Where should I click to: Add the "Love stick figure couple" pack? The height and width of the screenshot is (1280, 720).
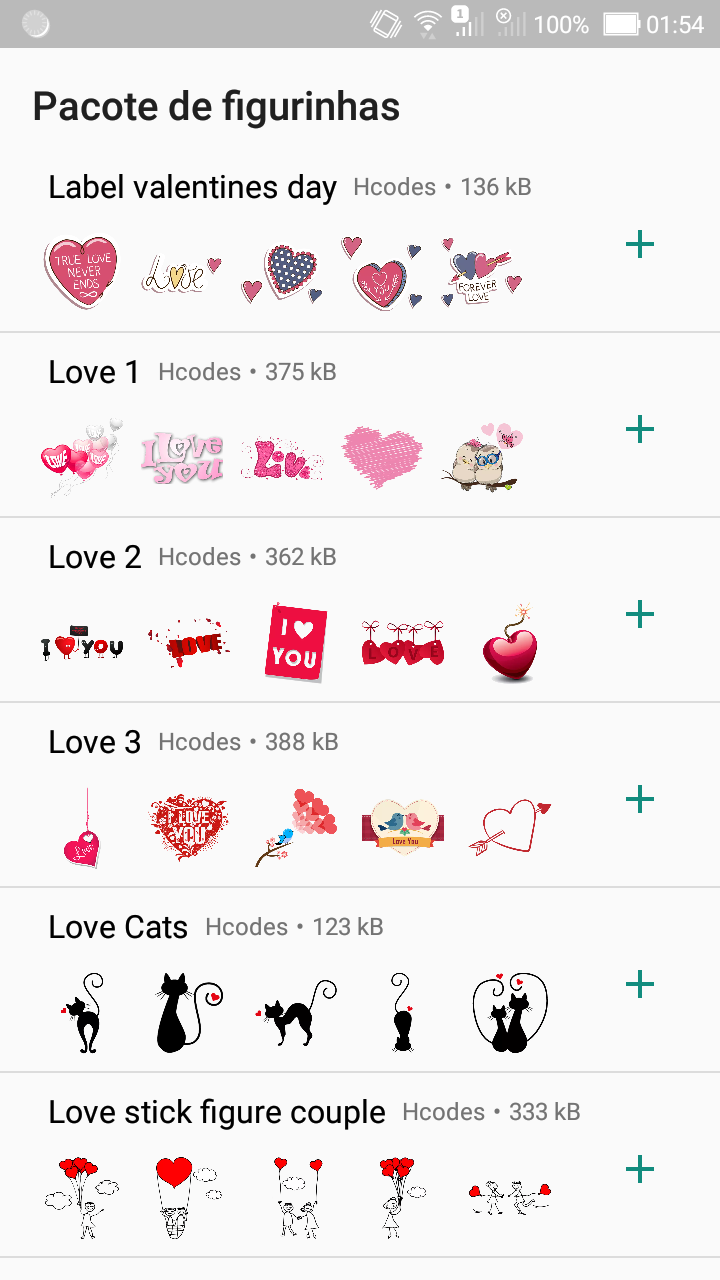pyautogui.click(x=638, y=1168)
